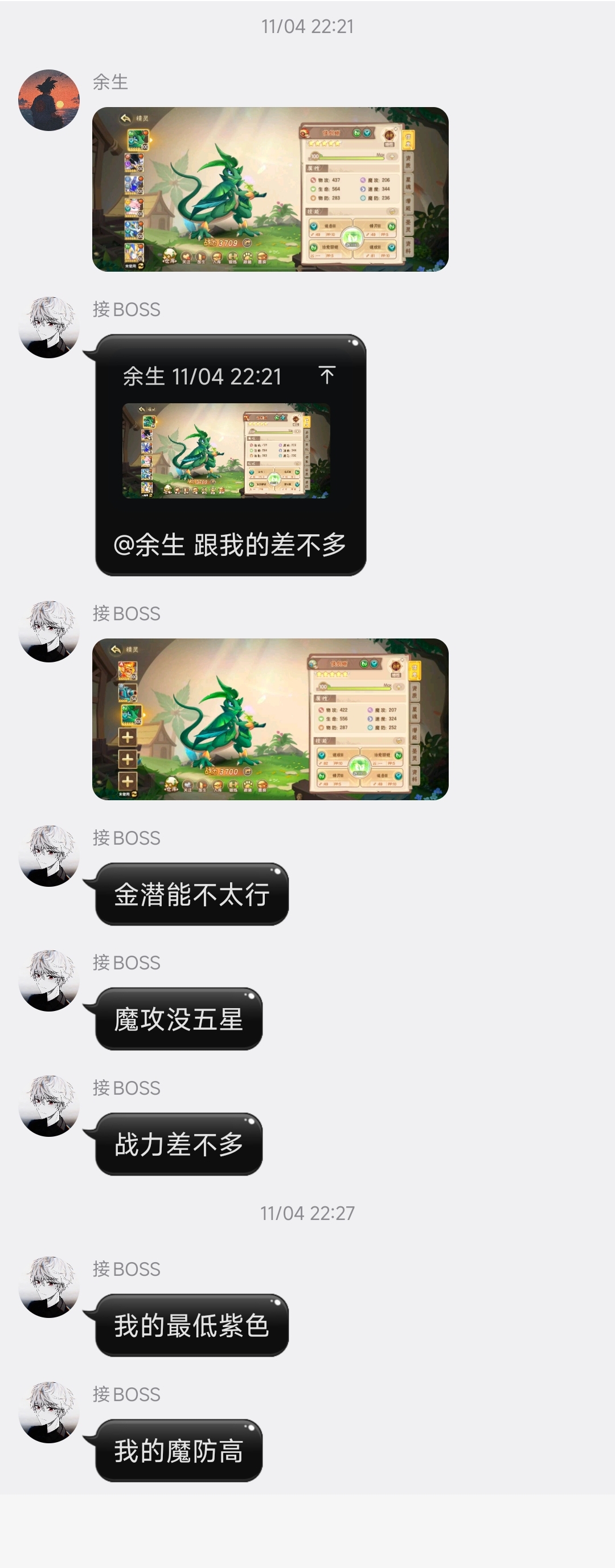Tap 接BOSS's avatar beside the 我的魔防高 message

point(48,1412)
